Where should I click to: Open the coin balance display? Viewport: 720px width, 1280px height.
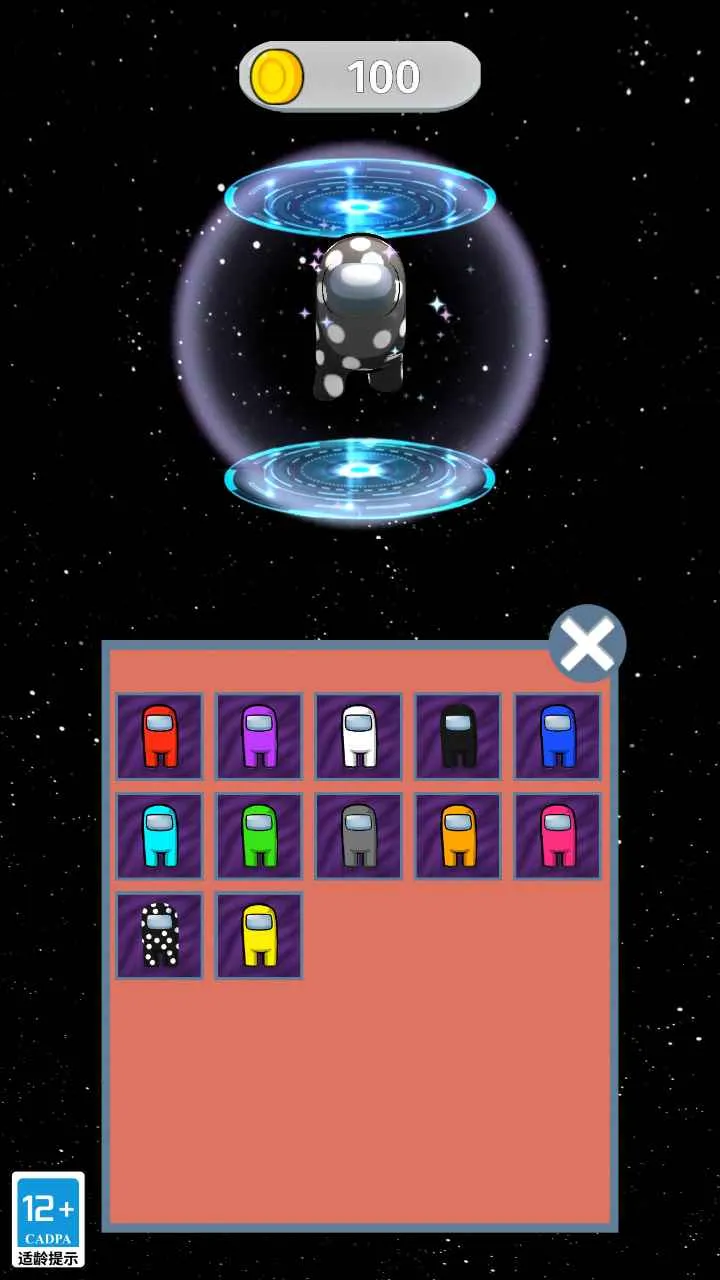click(360, 76)
